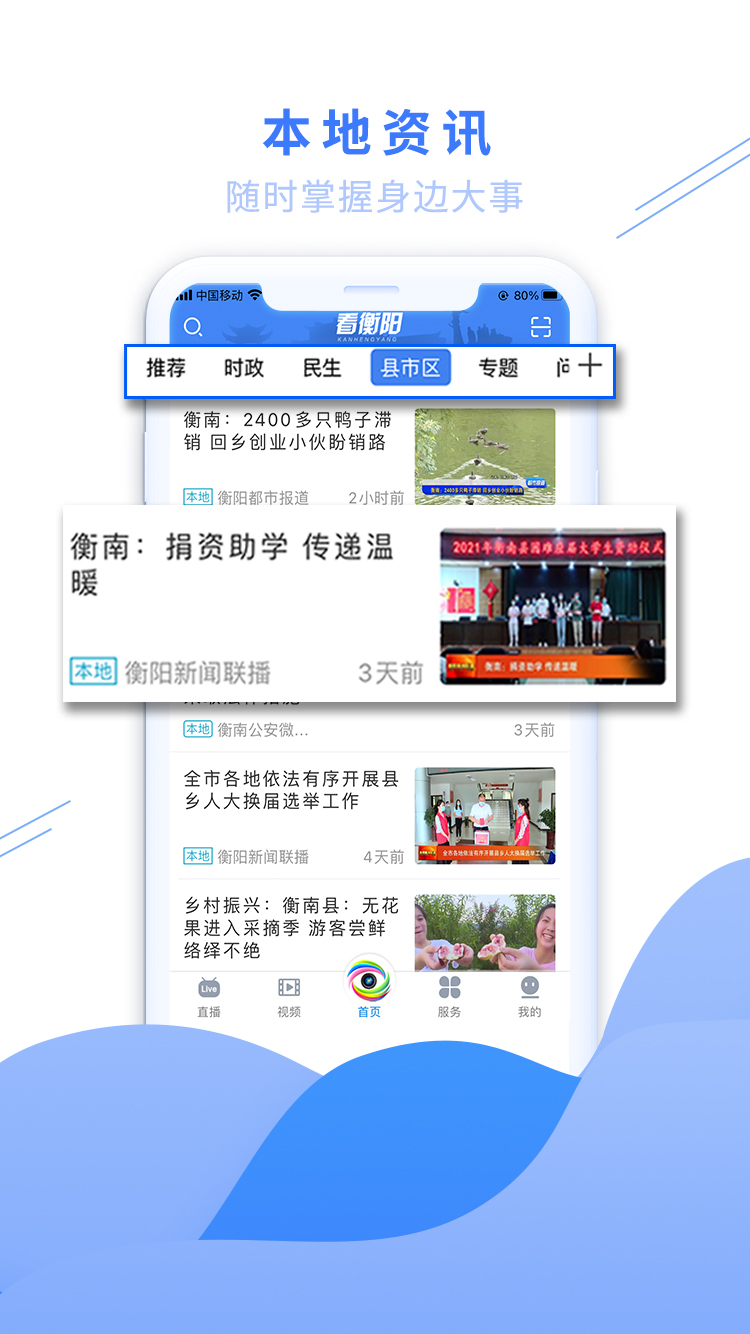The height and width of the screenshot is (1334, 750).
Task: Tap the QR scan icon top right
Action: click(x=543, y=327)
